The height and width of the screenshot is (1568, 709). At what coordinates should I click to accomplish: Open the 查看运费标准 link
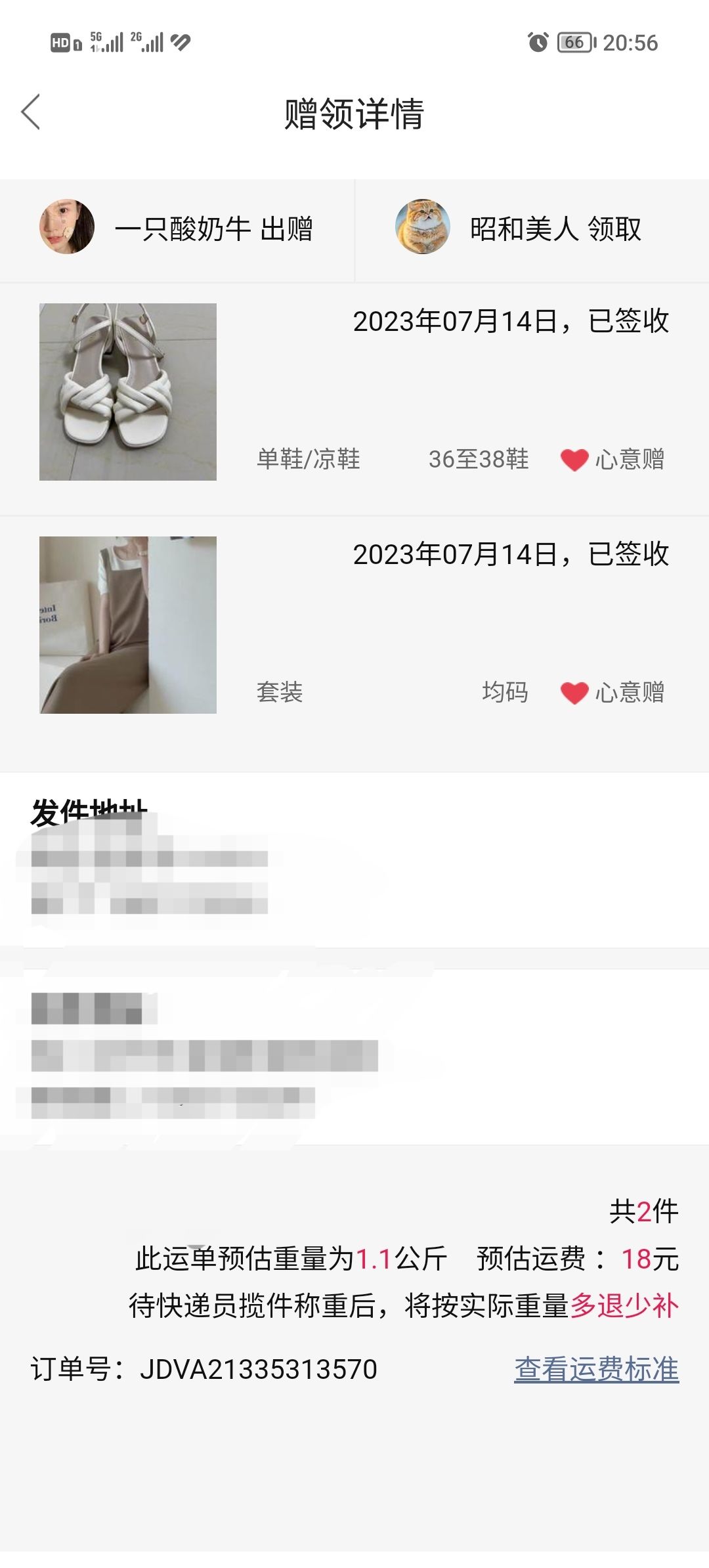click(x=596, y=1369)
